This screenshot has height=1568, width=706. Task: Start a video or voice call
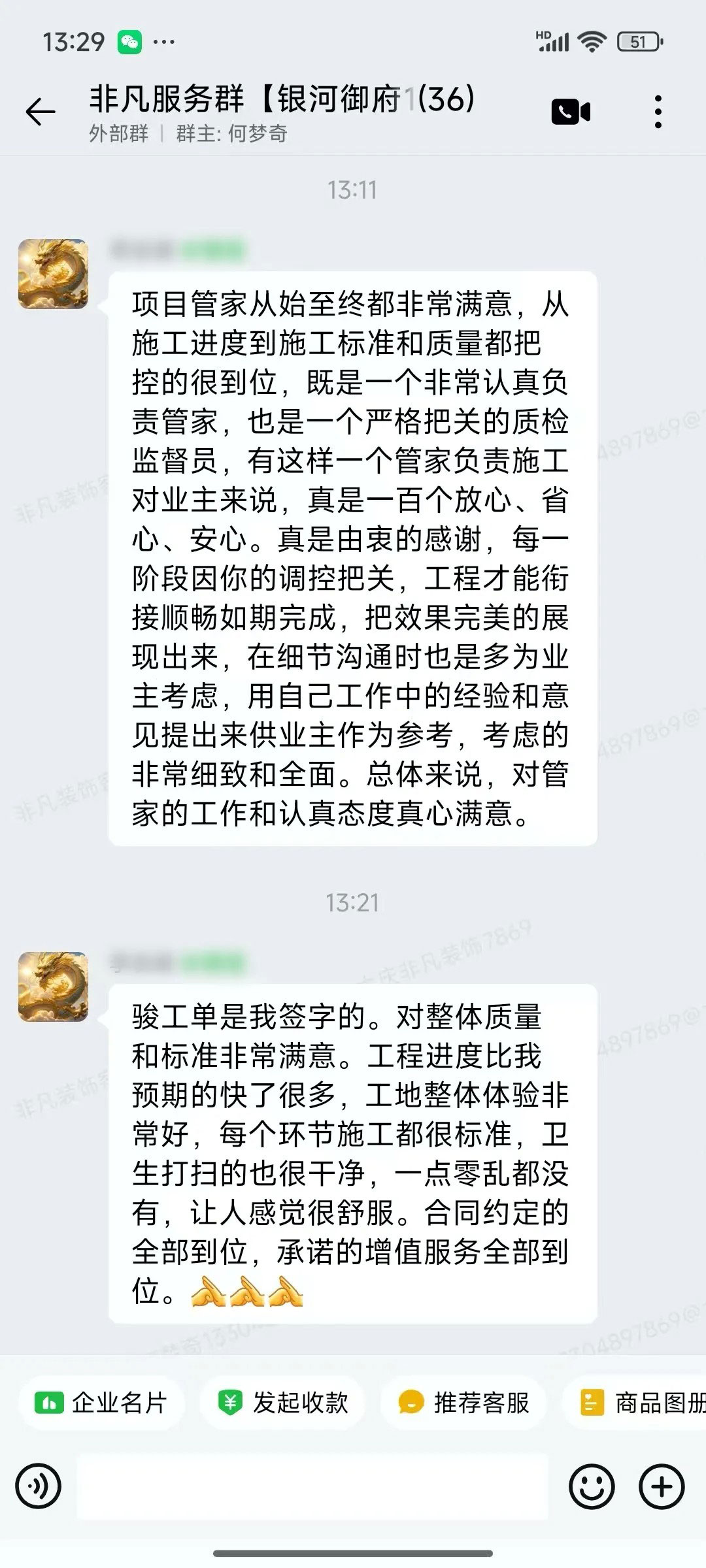570,112
